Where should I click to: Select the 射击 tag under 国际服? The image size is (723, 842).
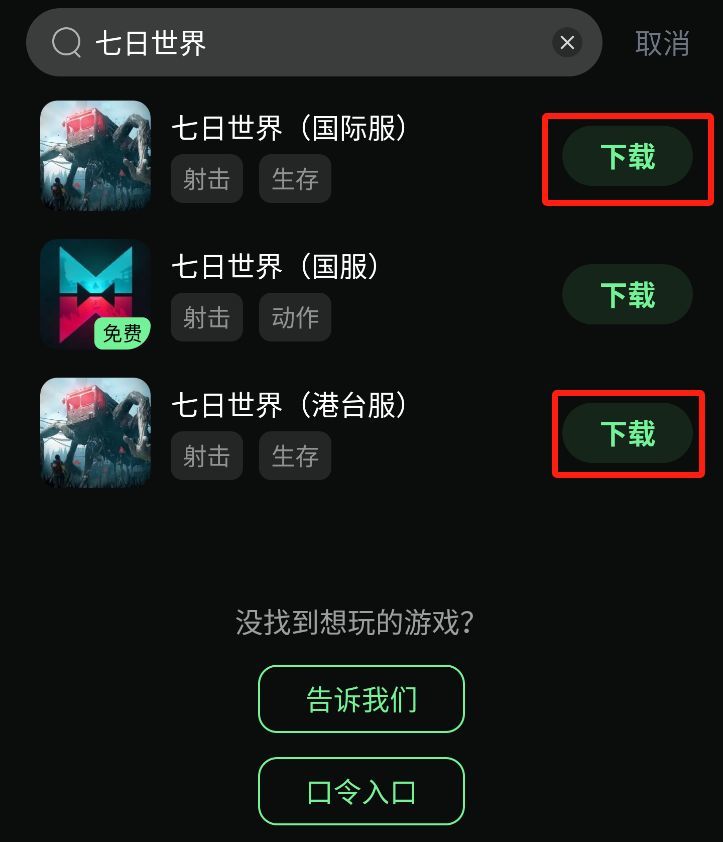point(207,179)
